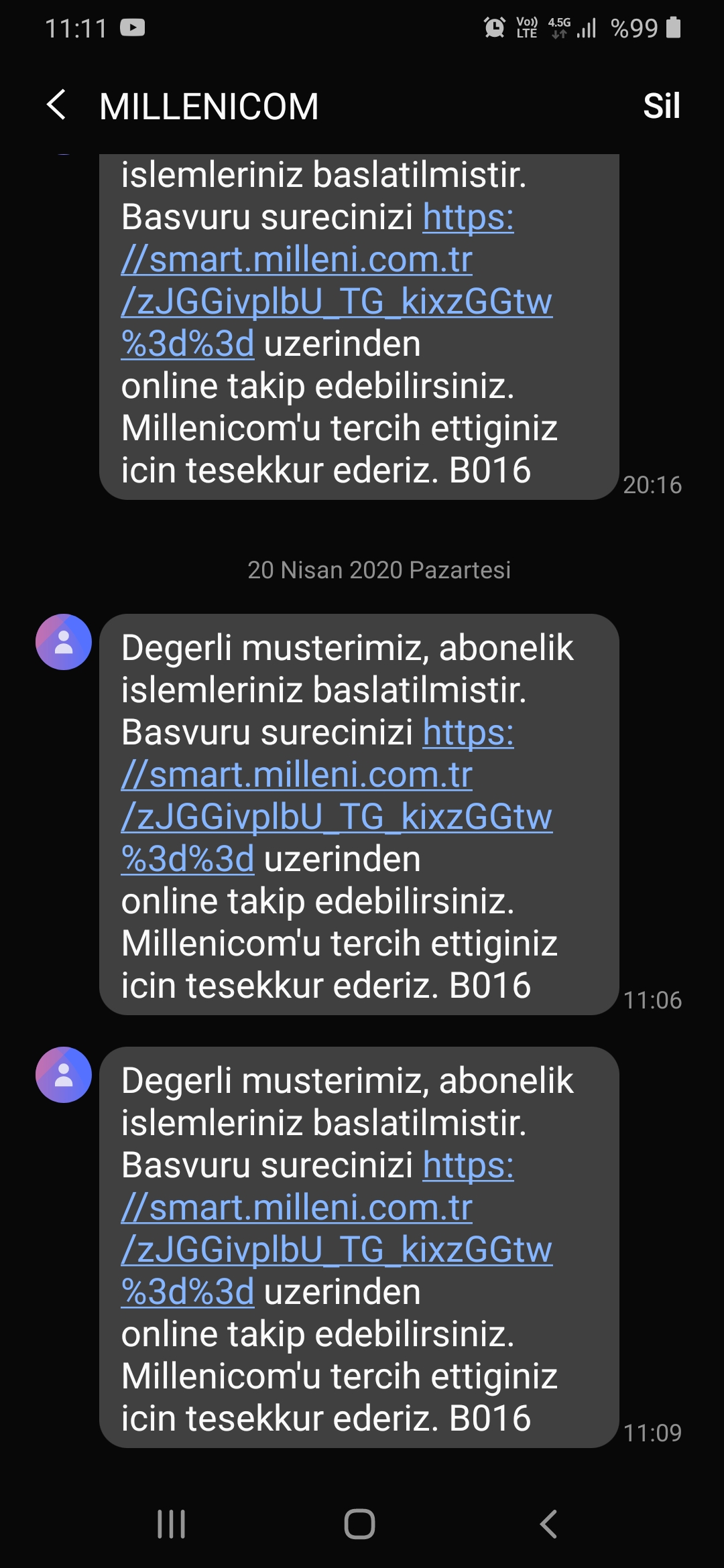Go to the home screen

pos(360,1524)
